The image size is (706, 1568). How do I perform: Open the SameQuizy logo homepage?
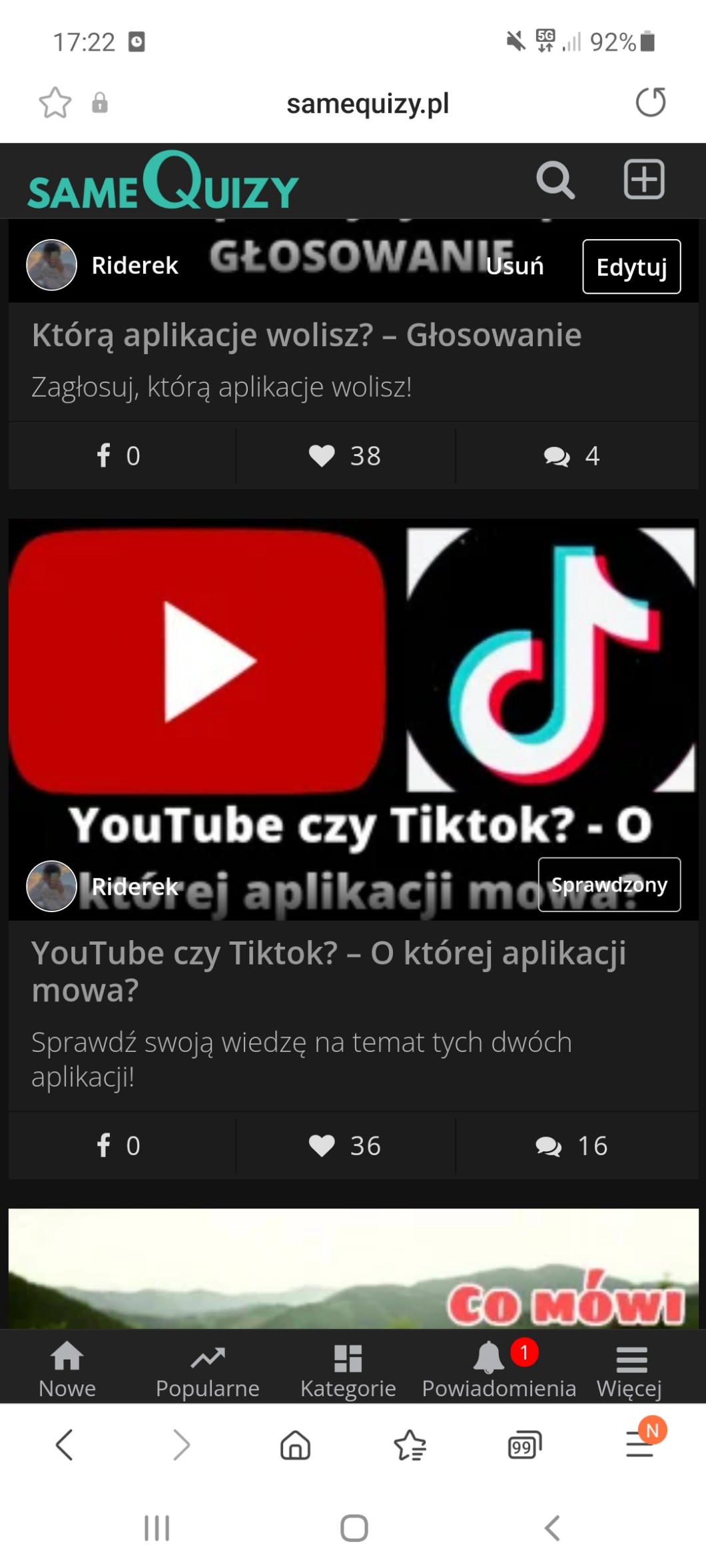tap(163, 181)
